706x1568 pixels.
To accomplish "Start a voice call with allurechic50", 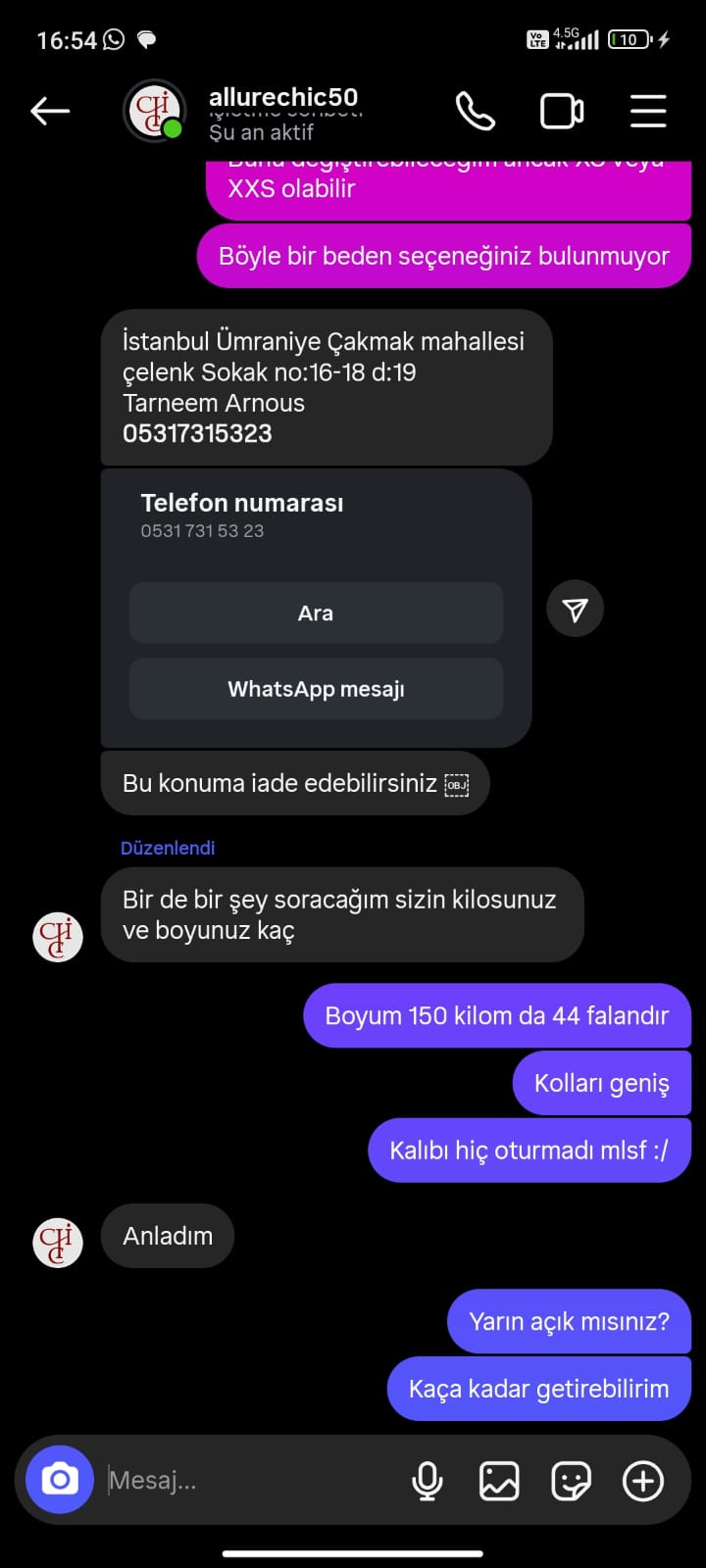I will [x=476, y=112].
